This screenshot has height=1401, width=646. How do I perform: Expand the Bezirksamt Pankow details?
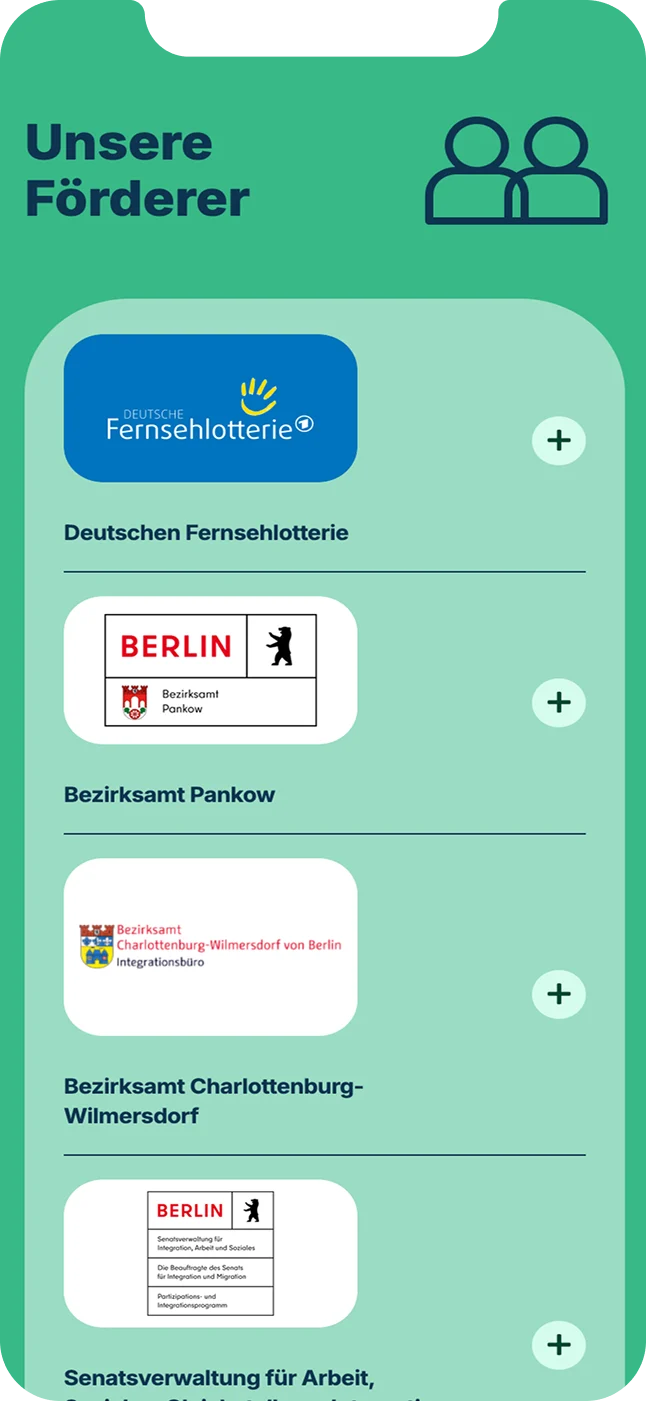(x=558, y=703)
